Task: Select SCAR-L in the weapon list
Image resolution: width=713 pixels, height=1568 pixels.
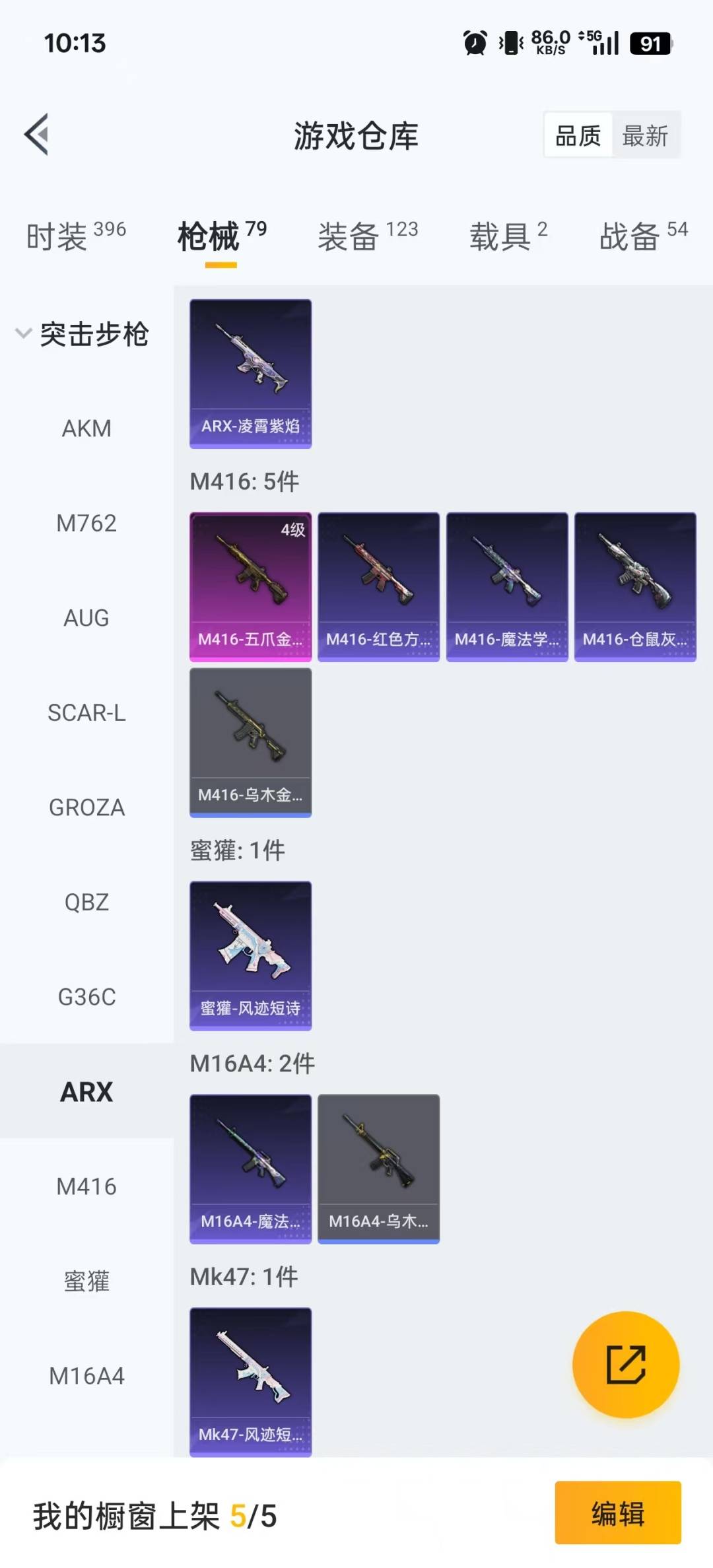Action: coord(86,713)
